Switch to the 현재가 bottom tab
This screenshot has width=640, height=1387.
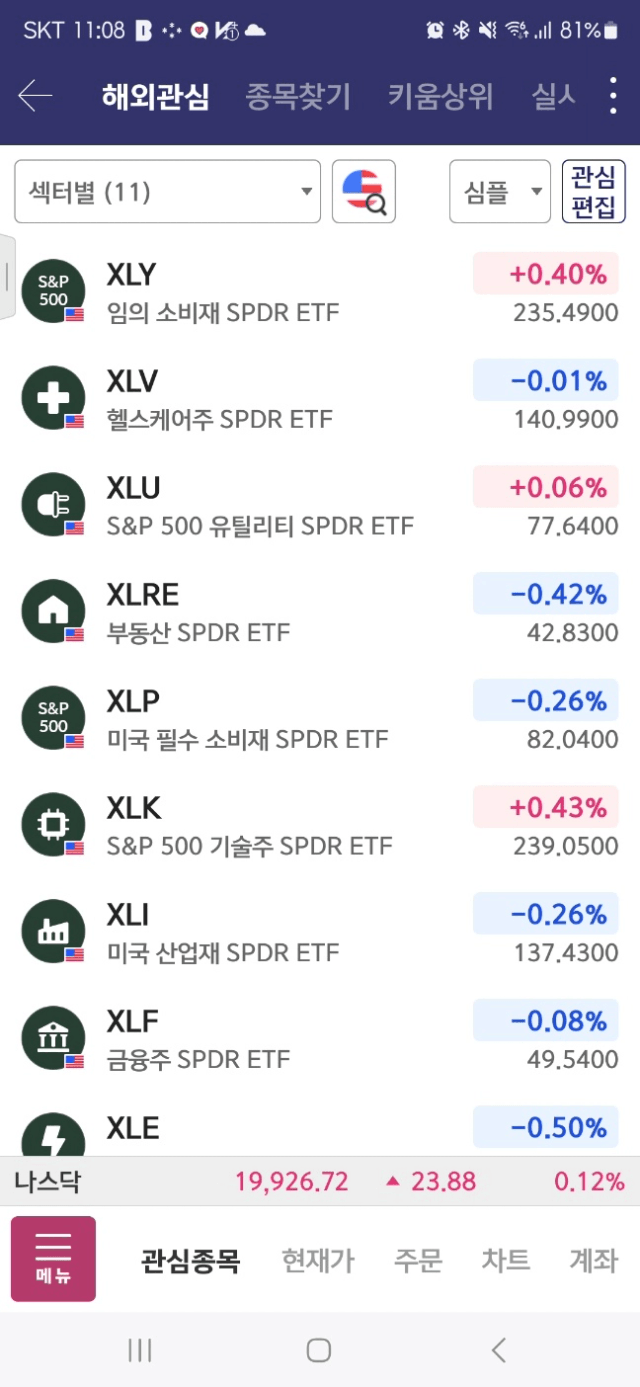[x=318, y=1260]
